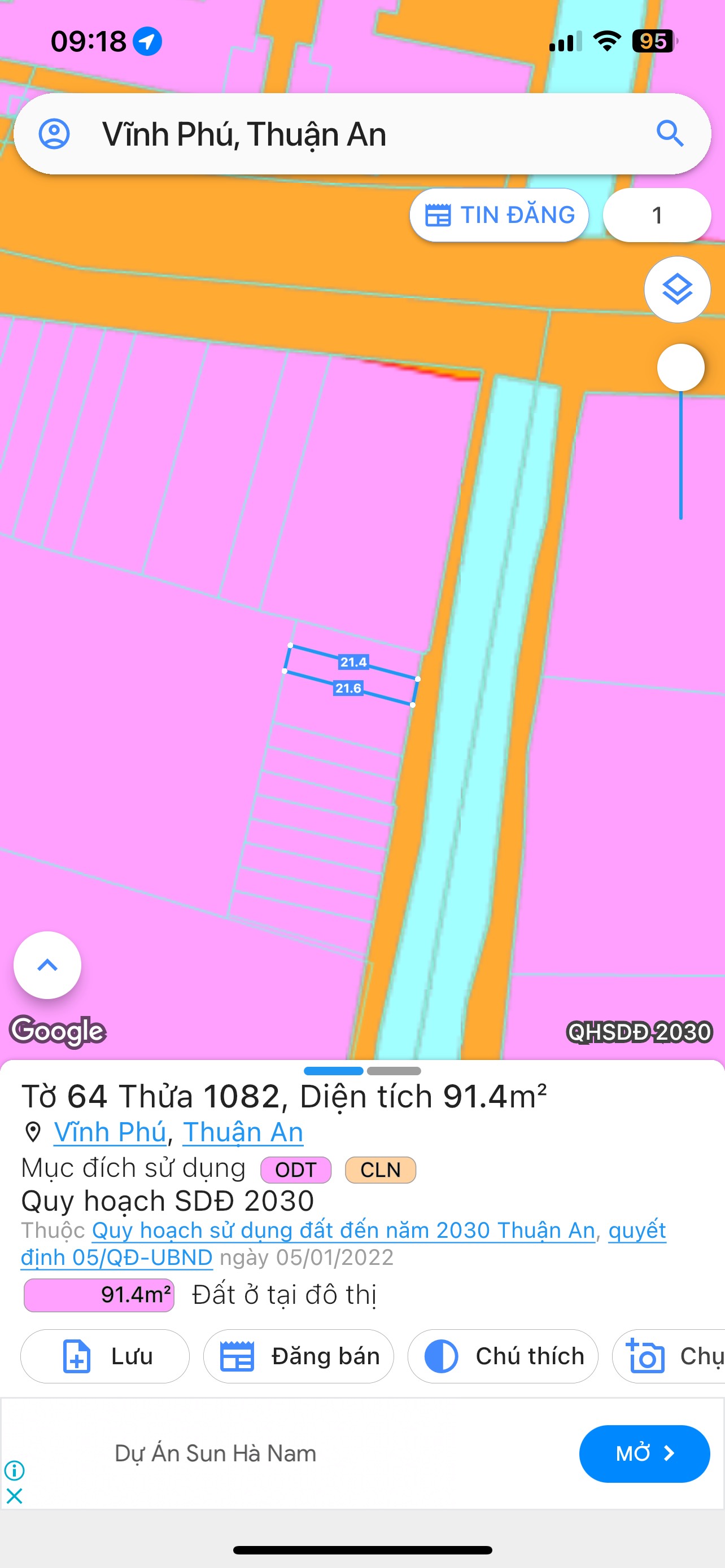Open the Thuận An link
Screen dimensions: 725x1568
tap(243, 1132)
